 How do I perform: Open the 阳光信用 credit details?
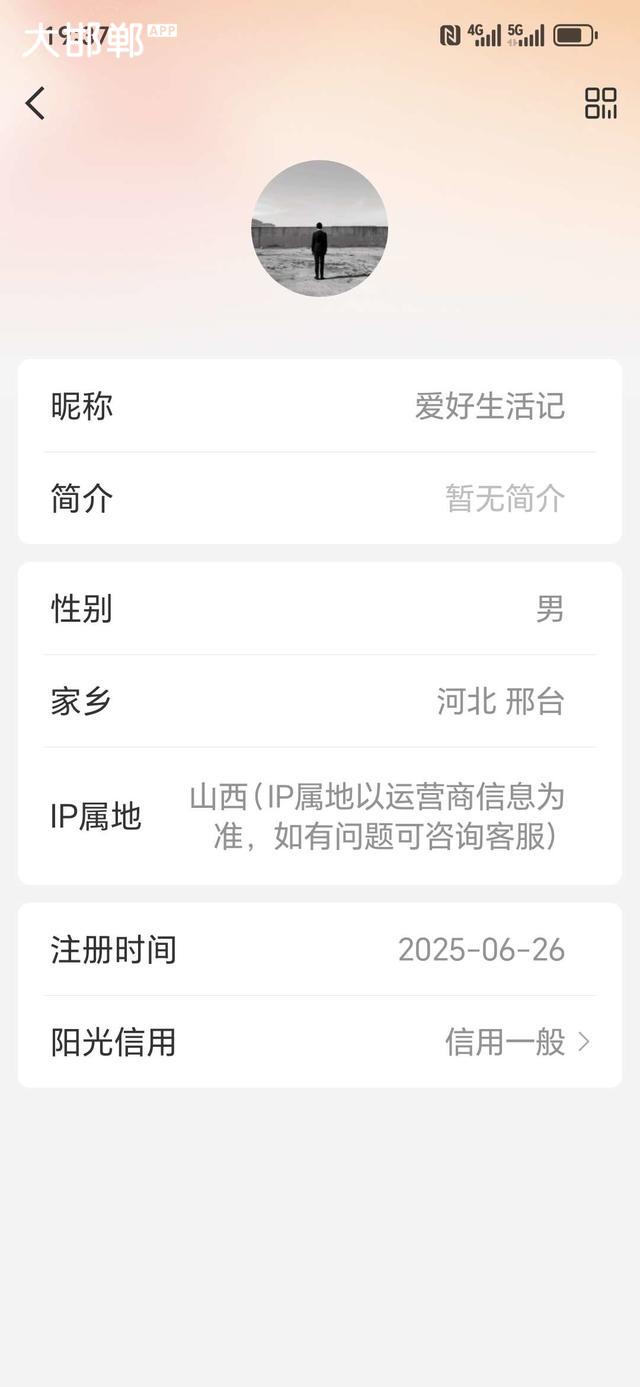(x=320, y=1042)
